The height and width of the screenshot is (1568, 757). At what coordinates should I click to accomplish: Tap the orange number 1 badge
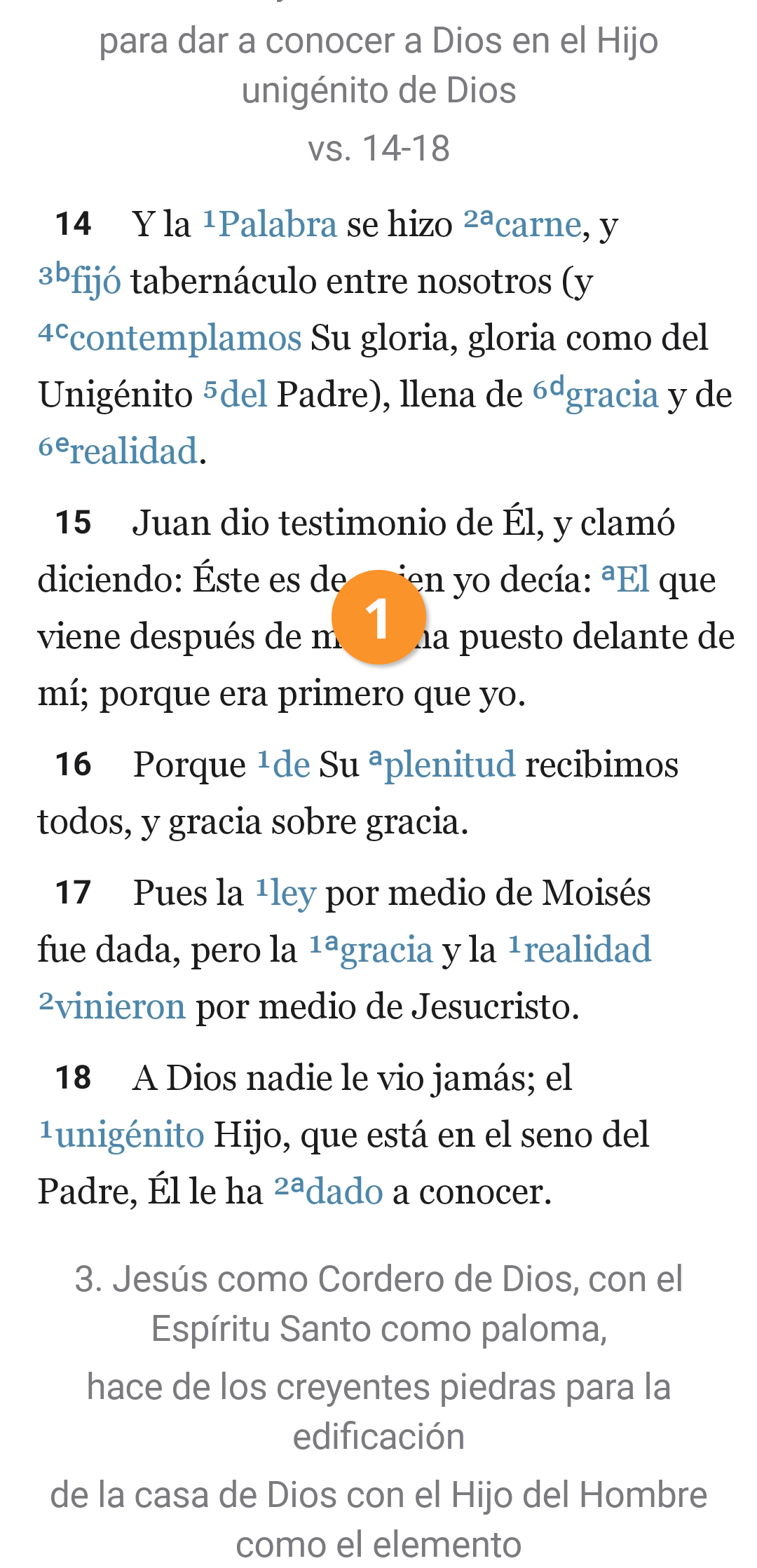(378, 618)
